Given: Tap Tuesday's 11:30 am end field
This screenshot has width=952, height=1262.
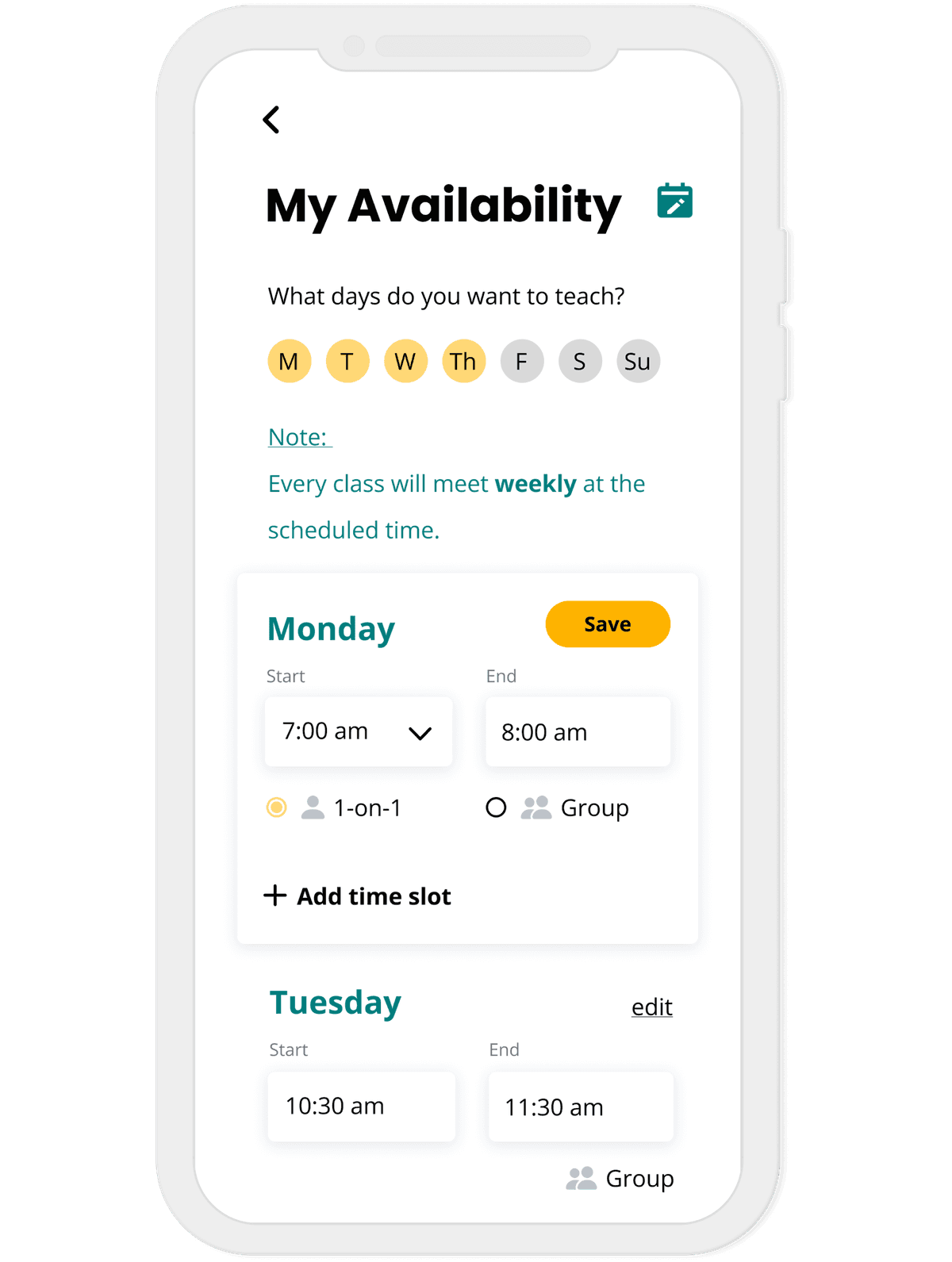Looking at the screenshot, I should pyautogui.click(x=581, y=1107).
